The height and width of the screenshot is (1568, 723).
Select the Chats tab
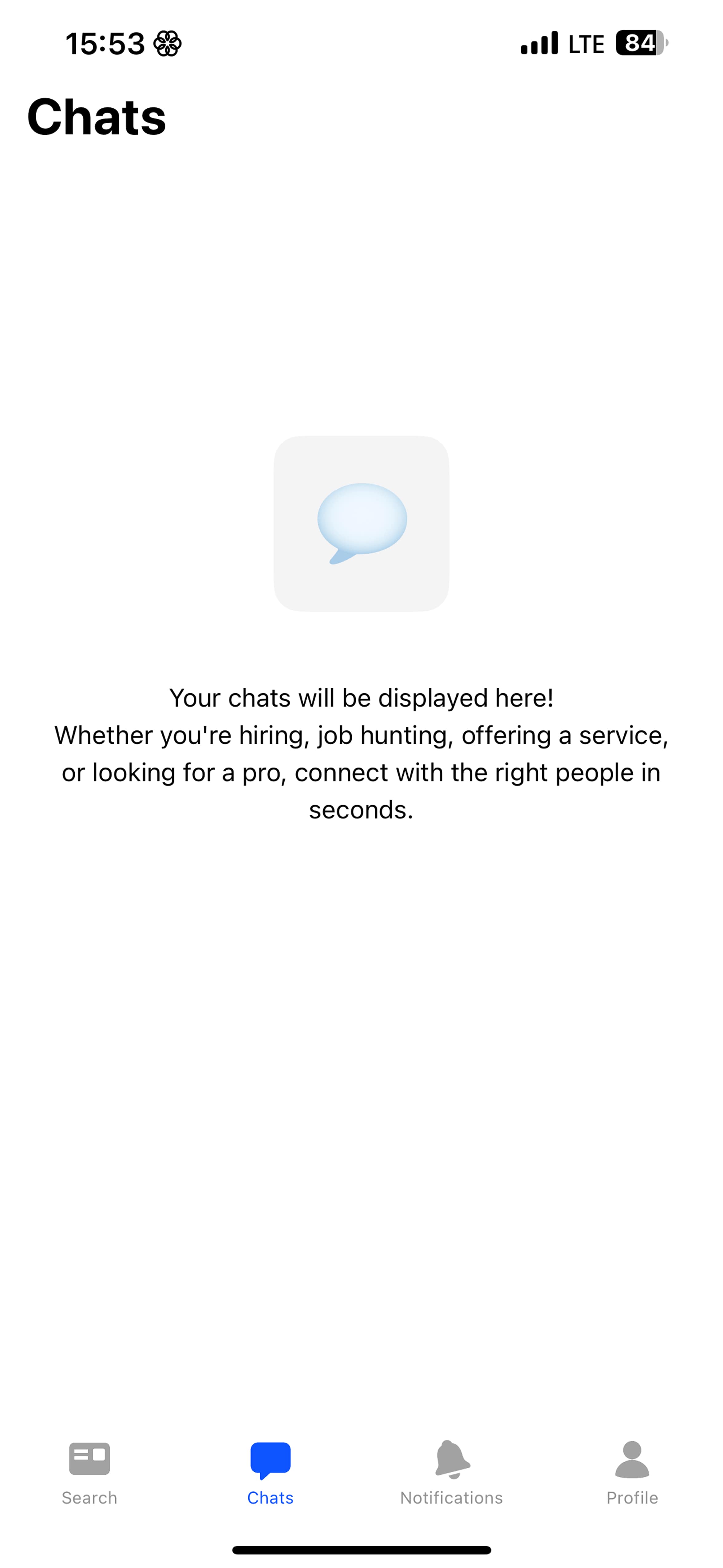point(270,1472)
